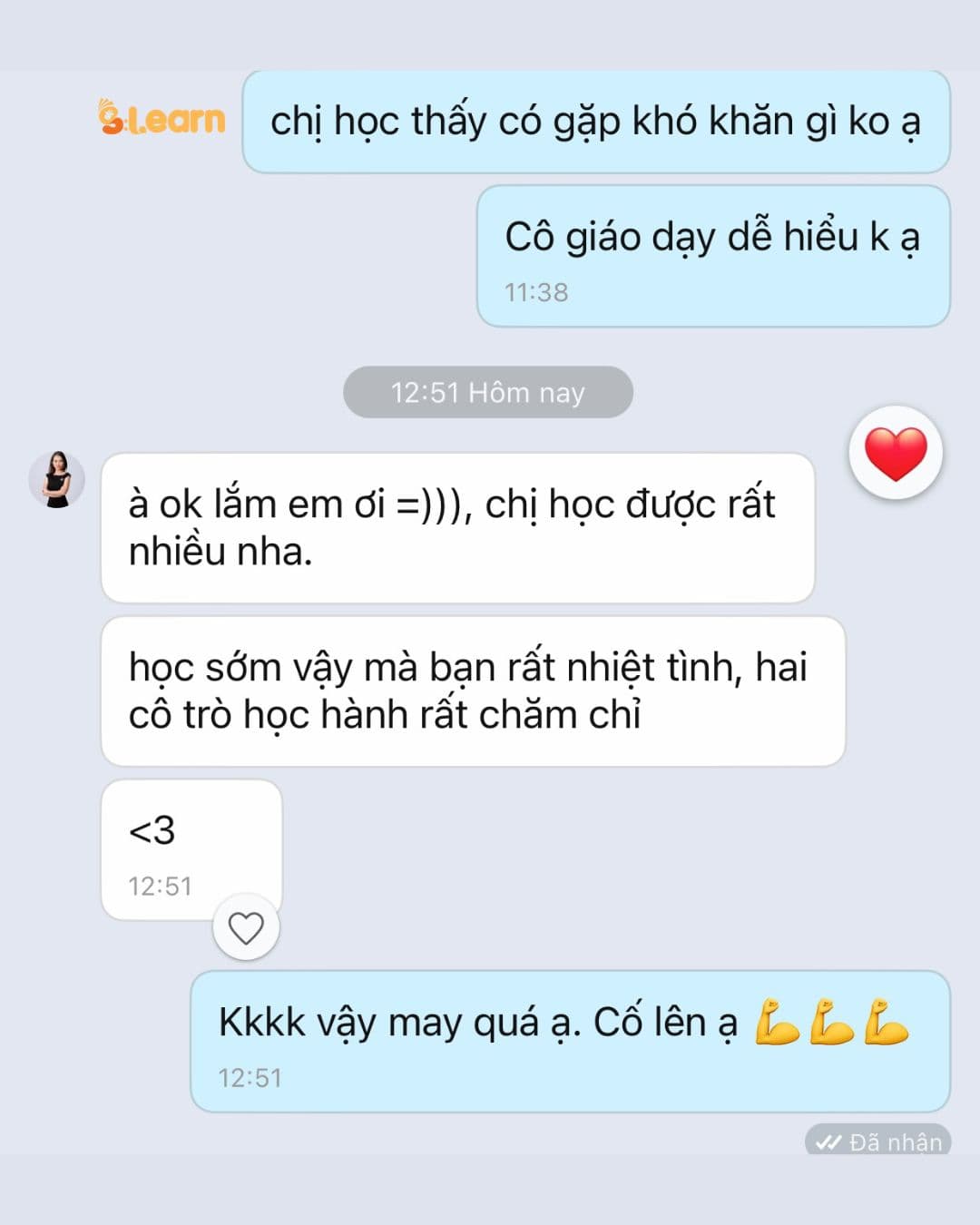Like the "<3" message with the heart icon

point(246,927)
